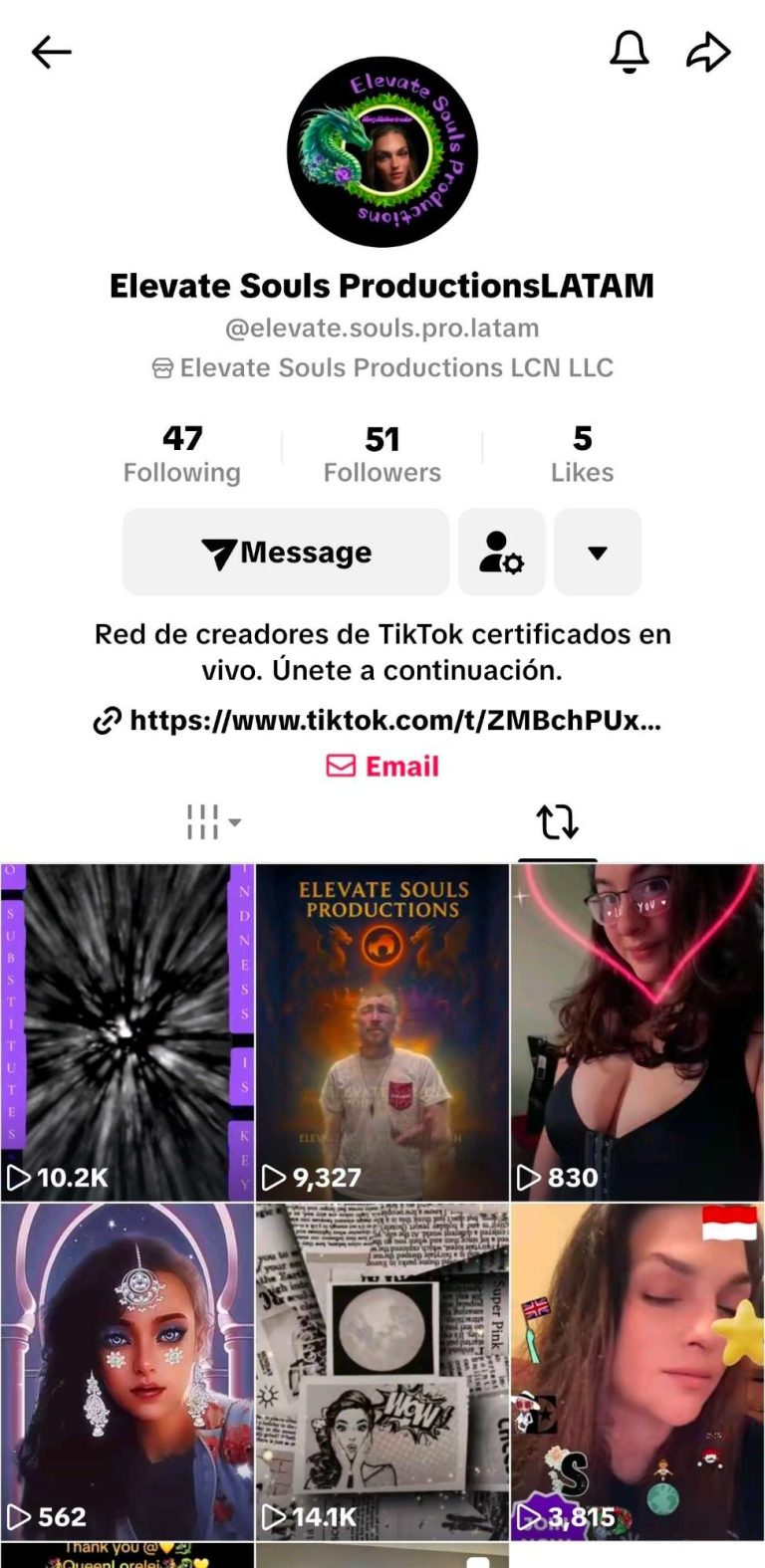Switch to the reposts tab
The image size is (765, 1568).
click(557, 822)
